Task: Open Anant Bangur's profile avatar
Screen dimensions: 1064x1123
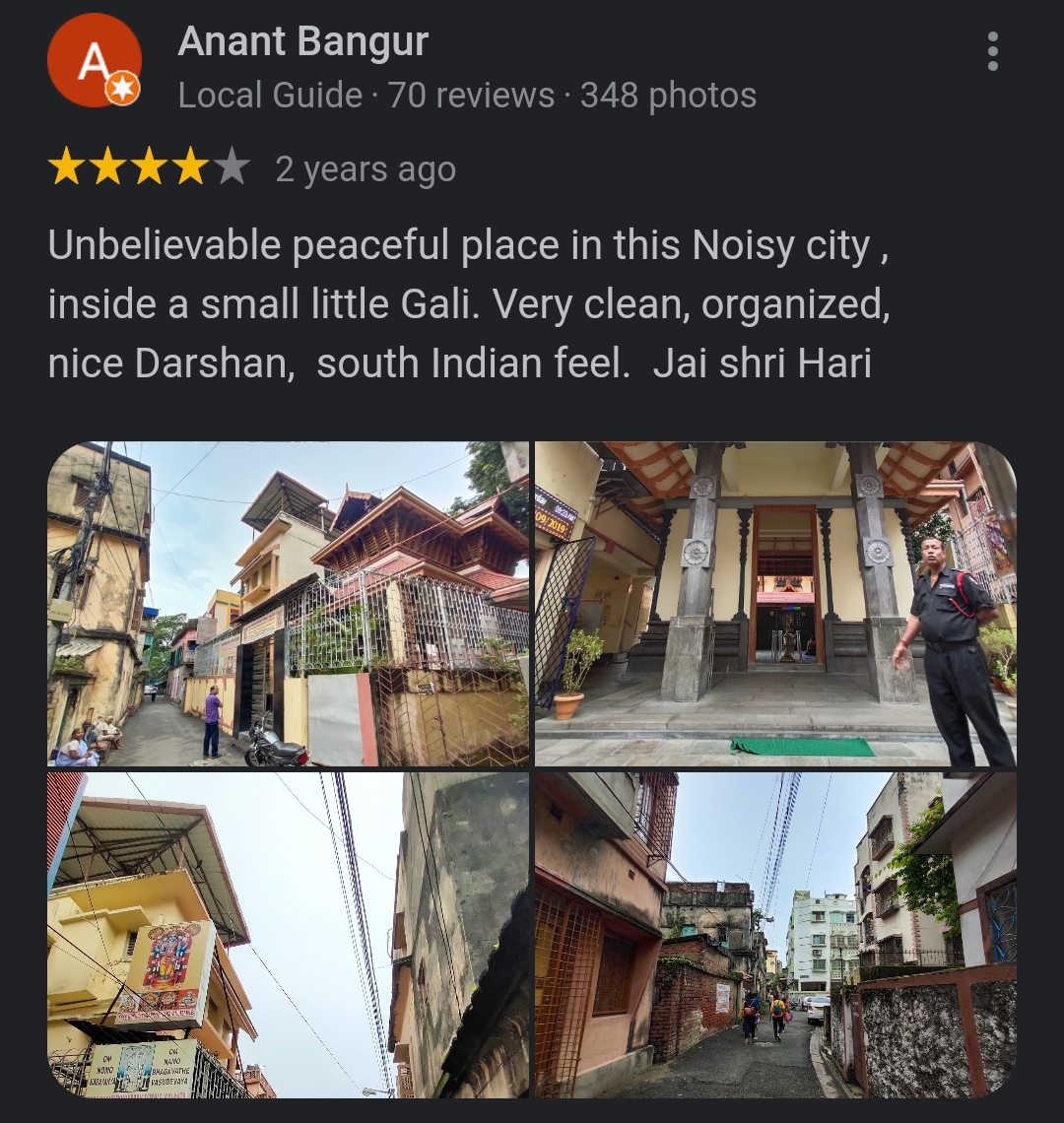Action: tap(95, 61)
